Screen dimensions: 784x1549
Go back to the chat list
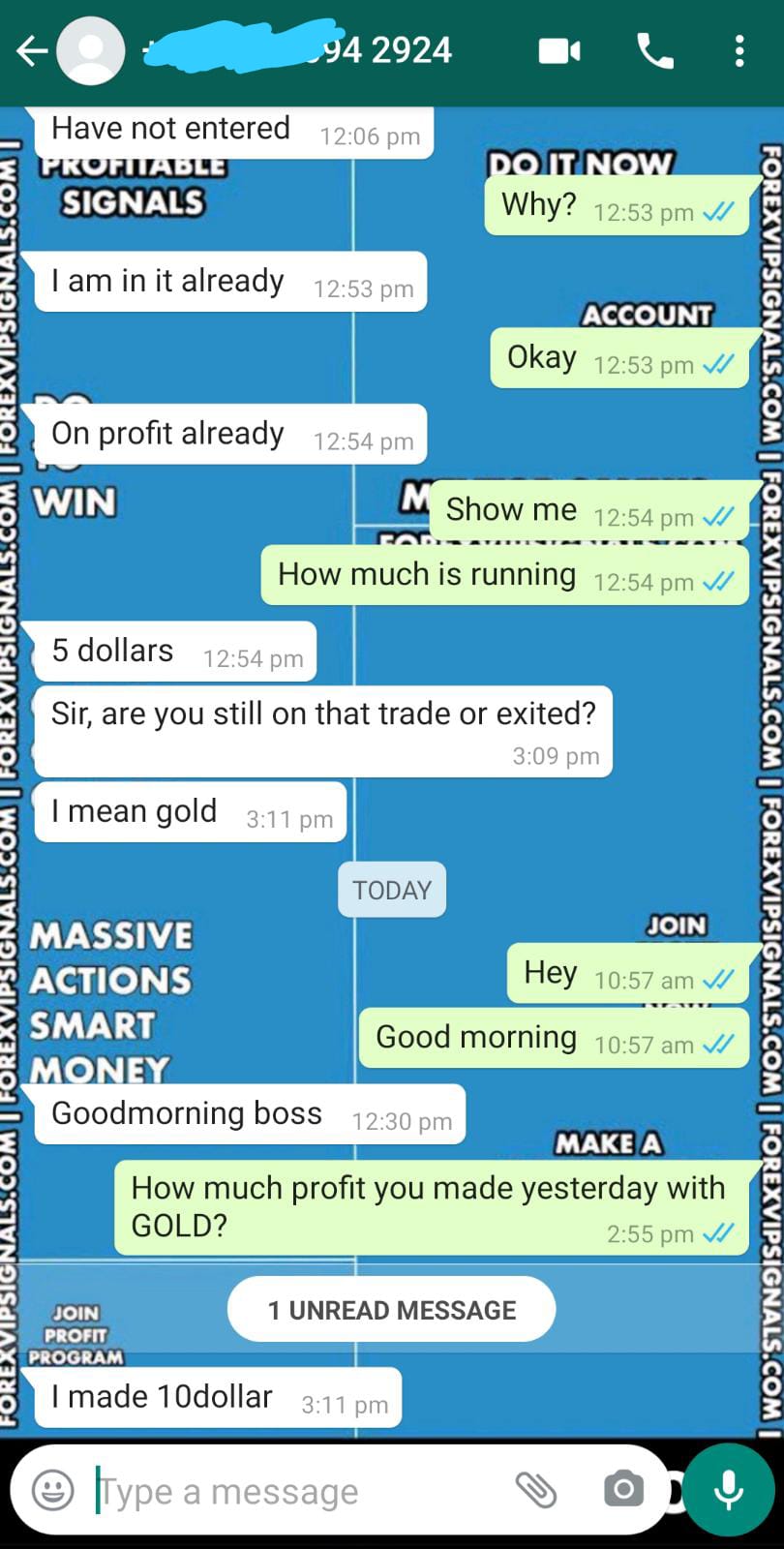(x=31, y=51)
